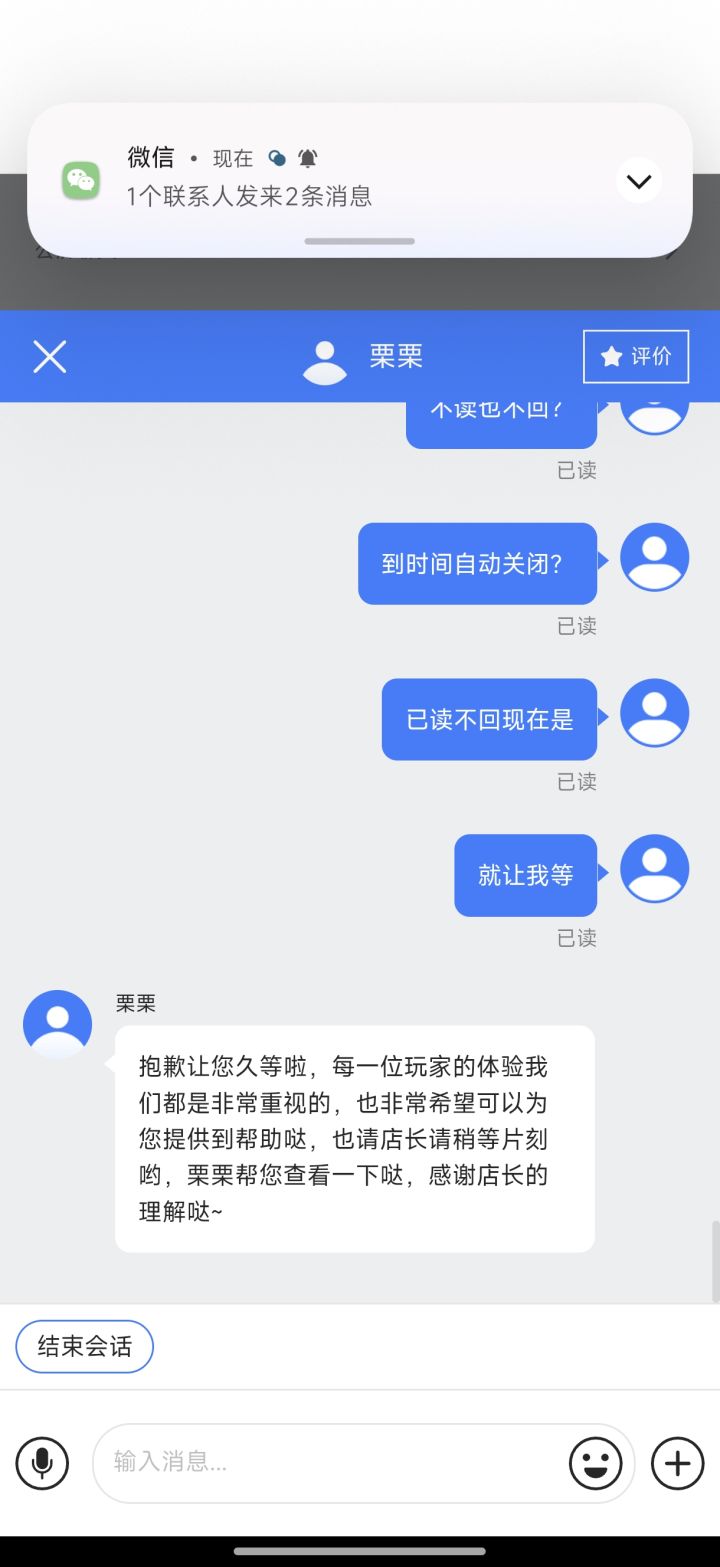Viewport: 720px width, 1567px height.
Task: Tap the moon-style status icon next to 现在
Action: tap(277, 158)
